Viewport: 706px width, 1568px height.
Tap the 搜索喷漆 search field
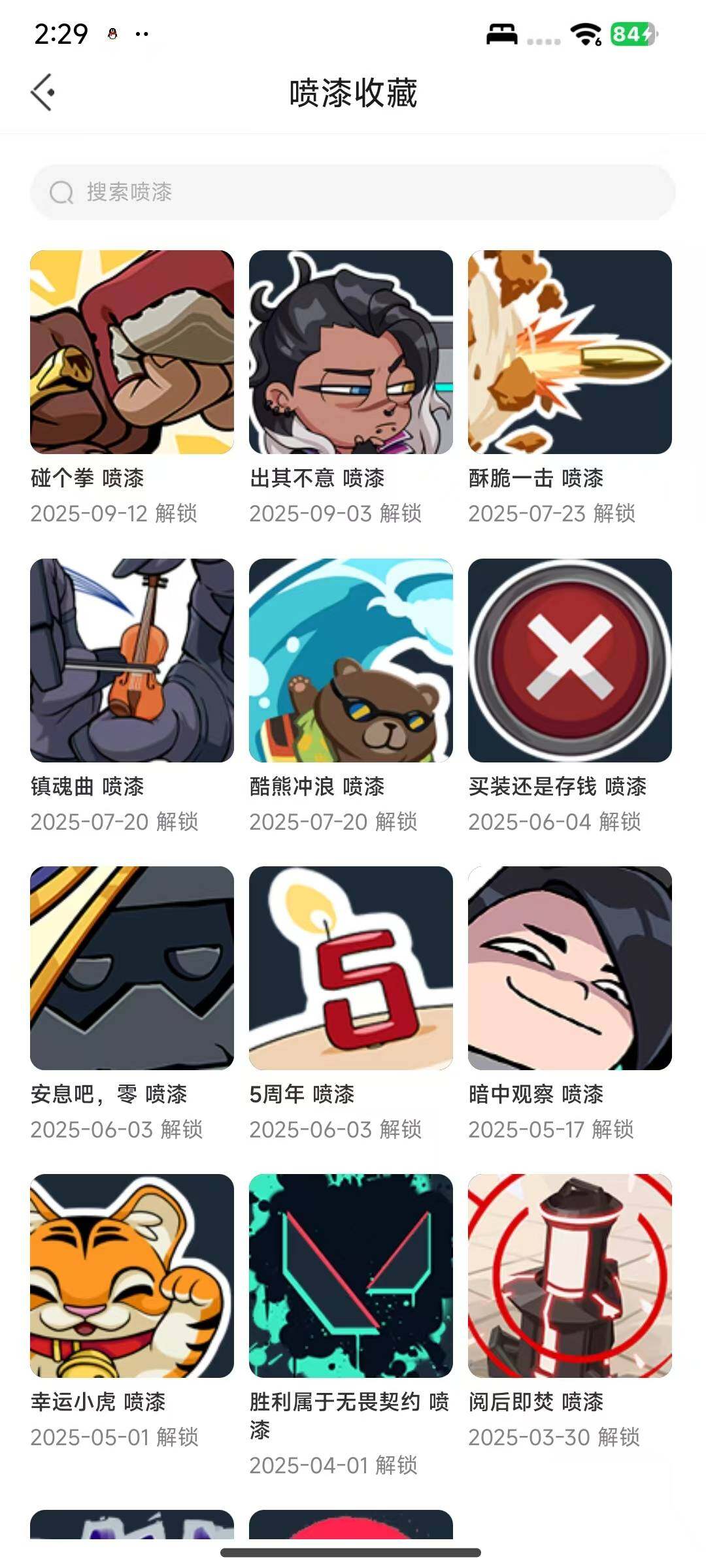point(353,191)
